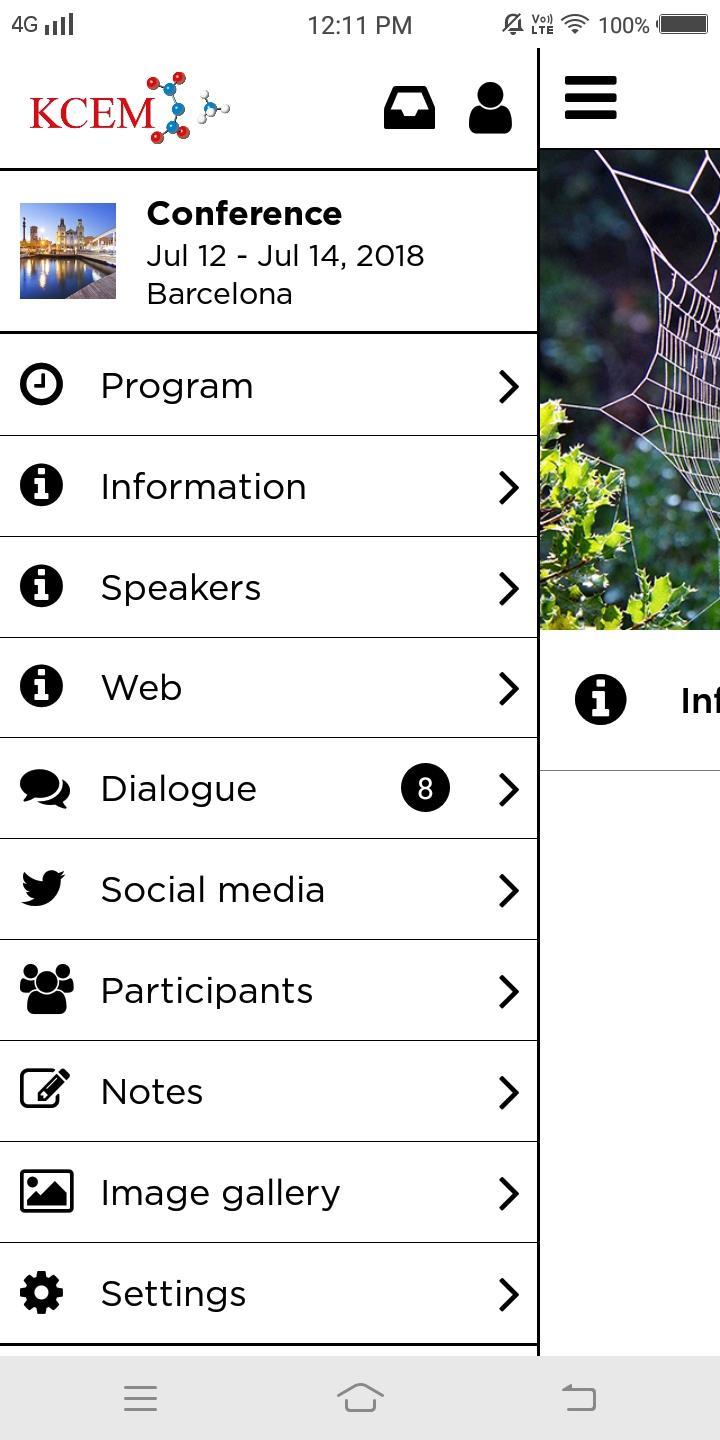
Task: Open the Barcelona Conference details
Action: [268, 252]
